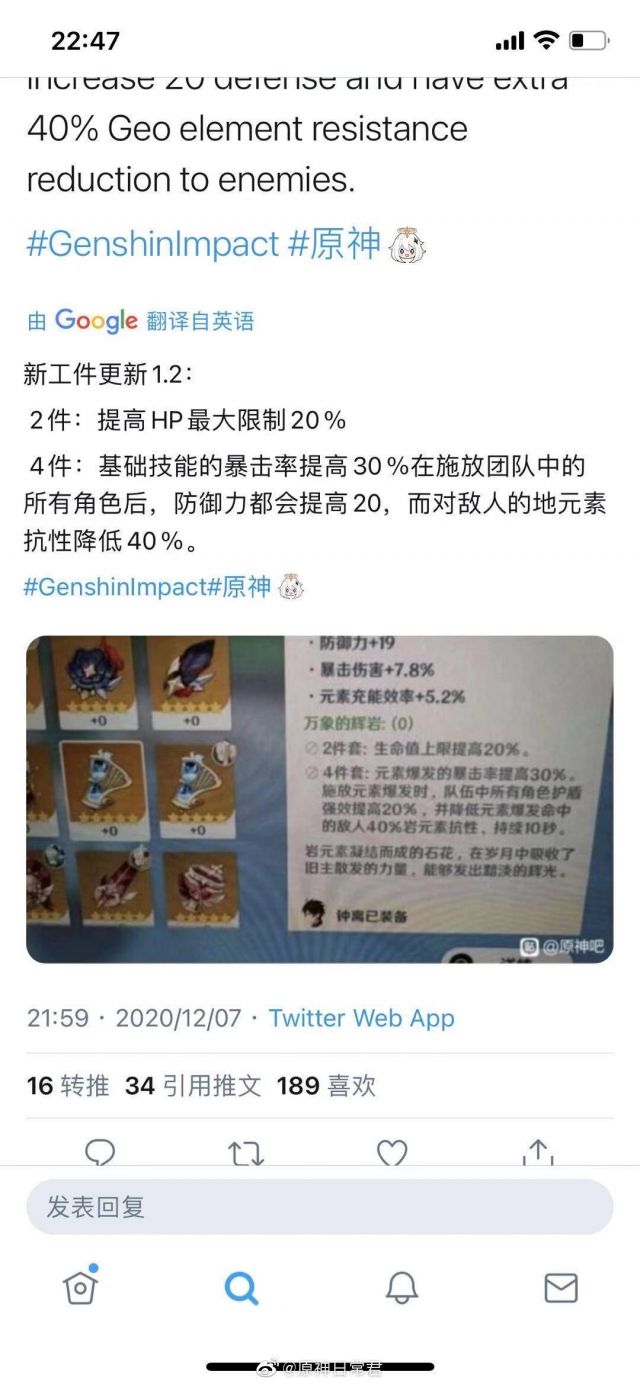Image resolution: width=640 pixels, height=1384 pixels.
Task: Retweet this tweet
Action: [x=246, y=1153]
